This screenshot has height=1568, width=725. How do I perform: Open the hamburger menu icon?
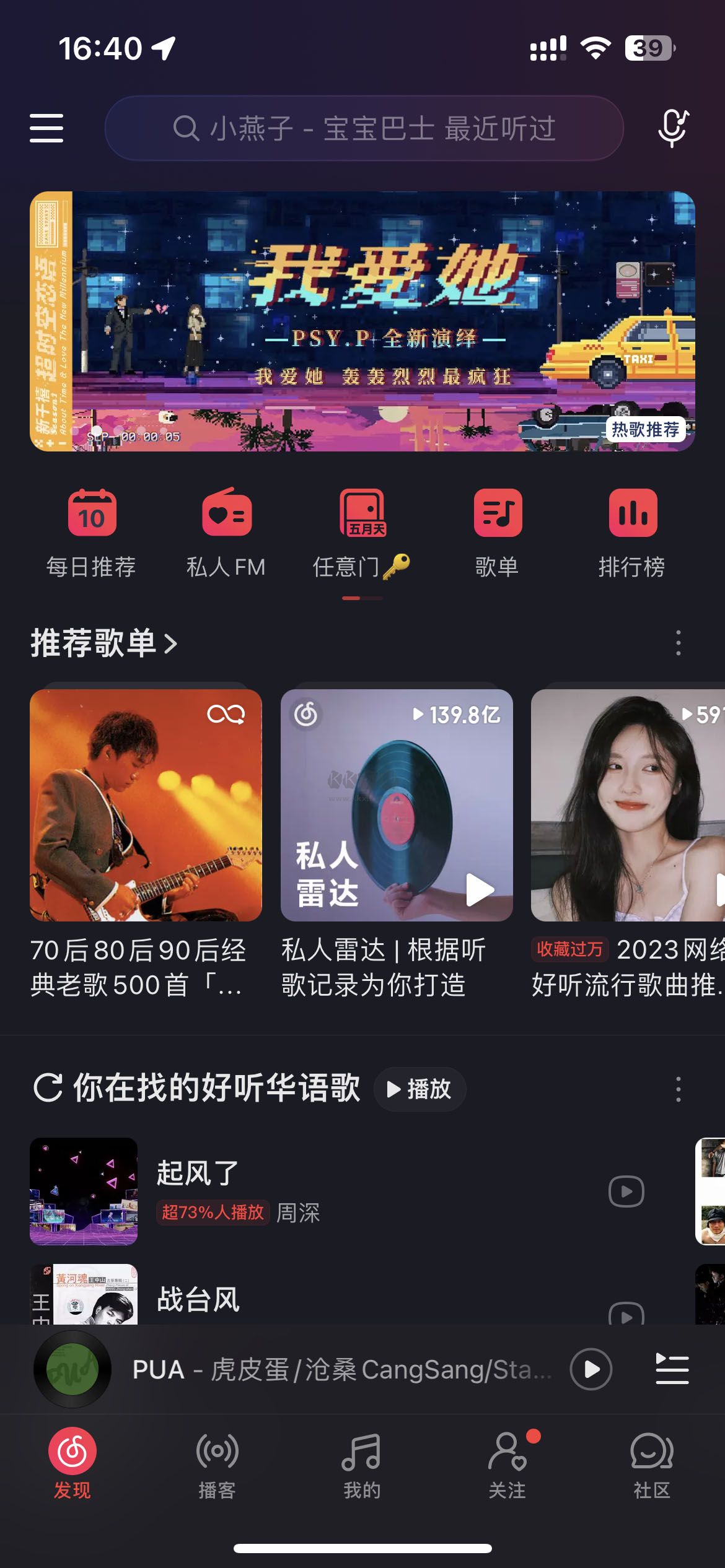pos(46,127)
